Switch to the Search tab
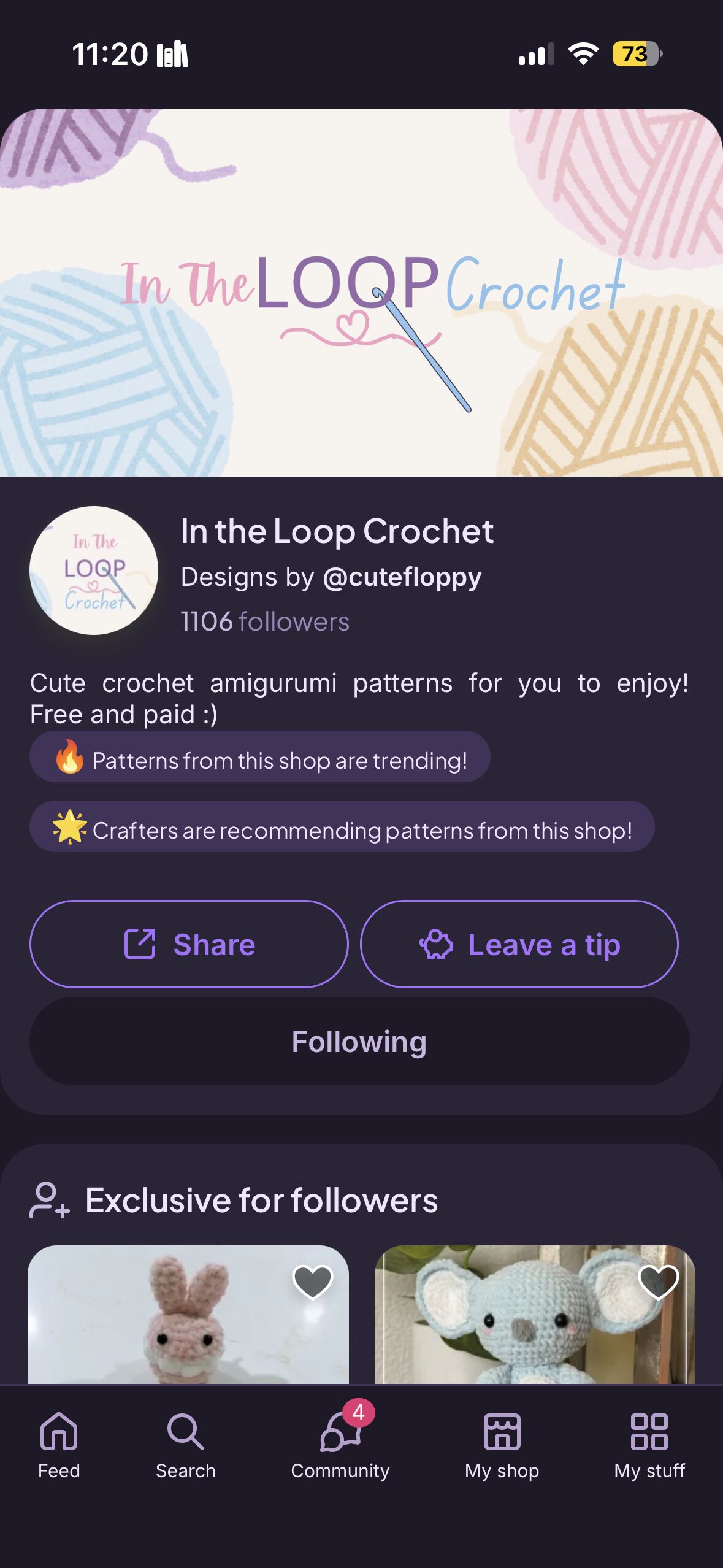 coord(185,1445)
